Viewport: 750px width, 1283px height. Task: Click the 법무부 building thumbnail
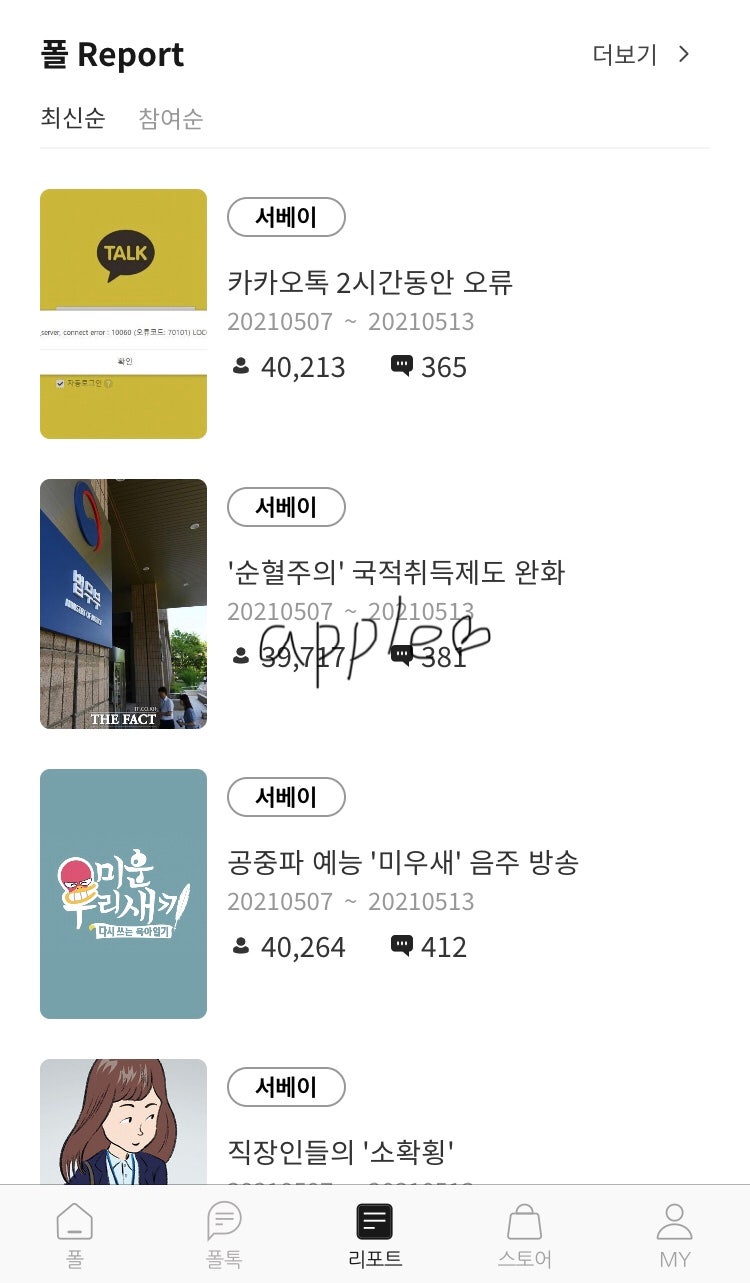(x=123, y=603)
